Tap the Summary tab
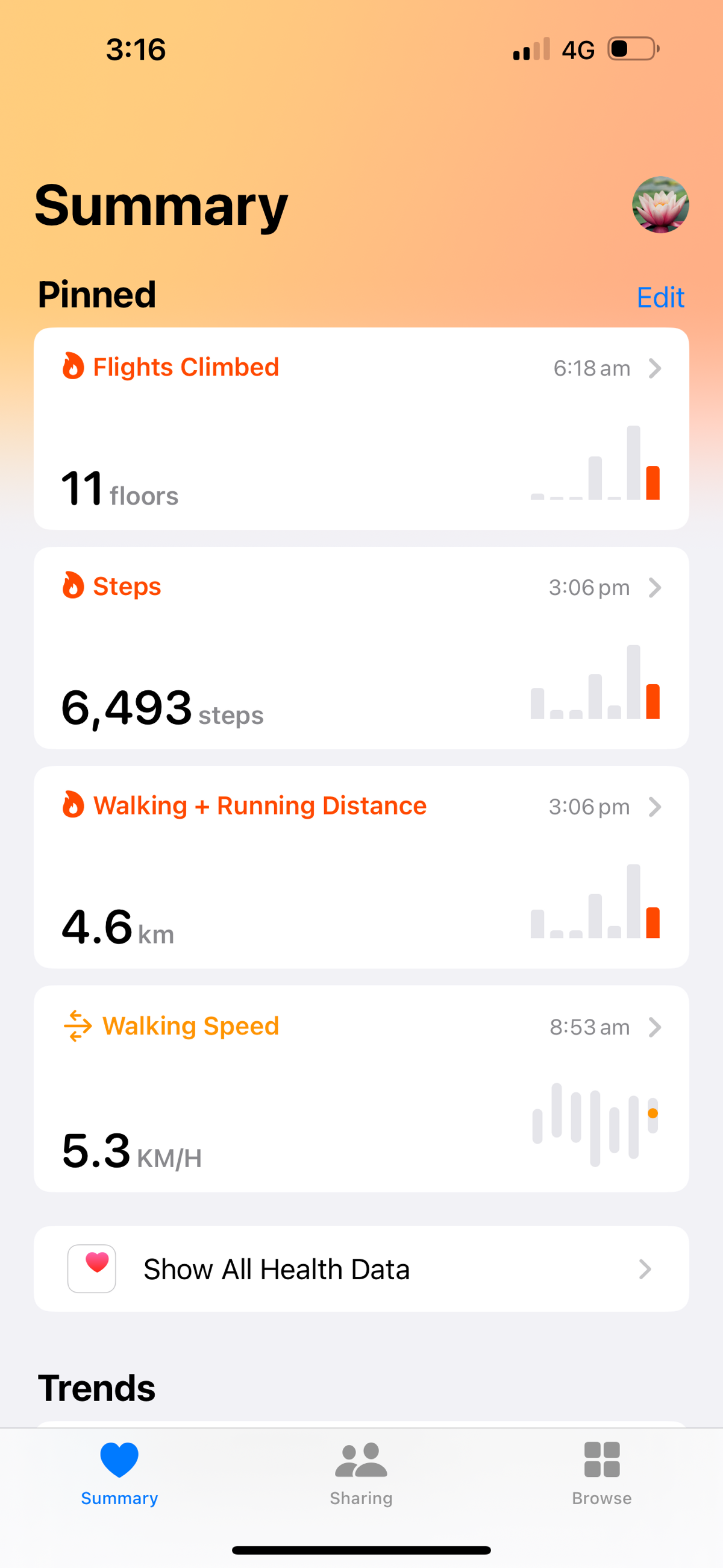 119,1473
